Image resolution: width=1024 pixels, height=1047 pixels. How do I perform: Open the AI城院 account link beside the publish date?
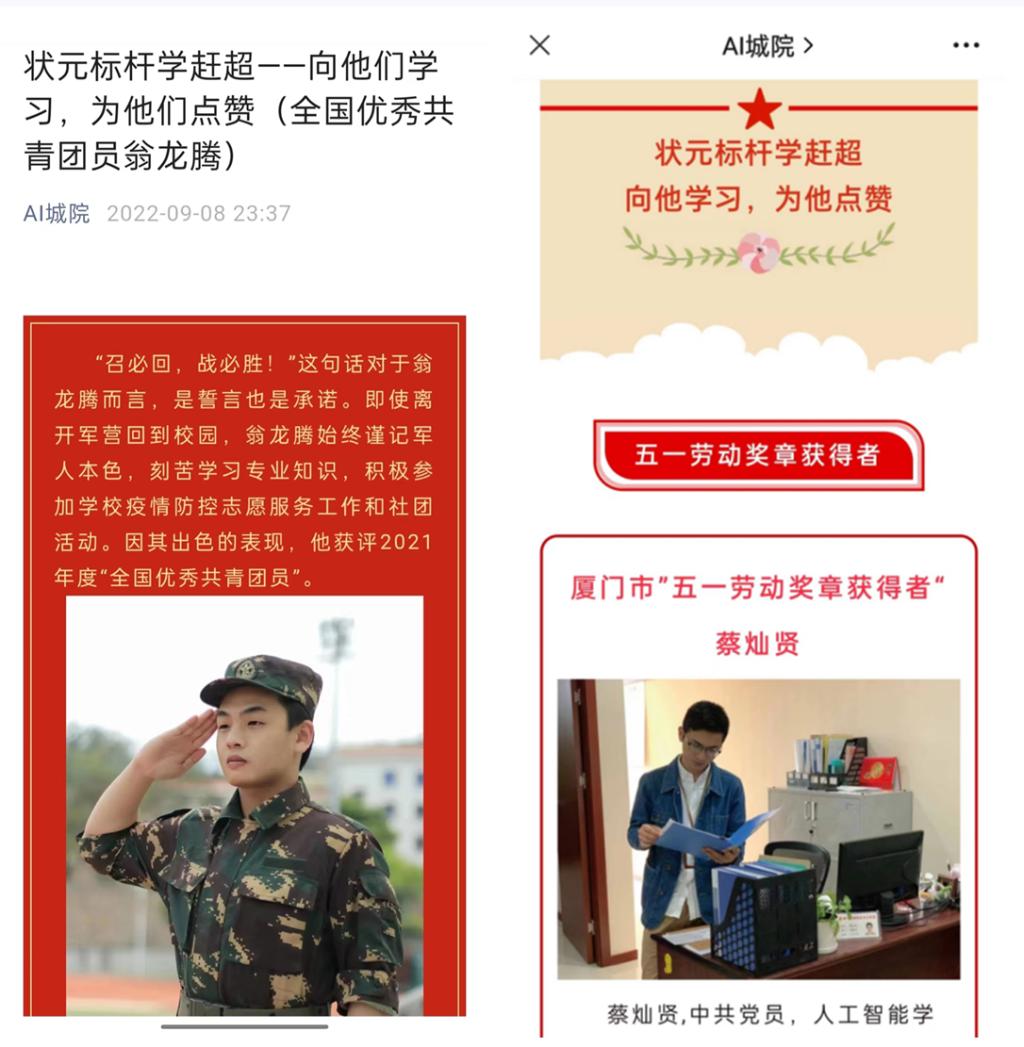[x=56, y=213]
